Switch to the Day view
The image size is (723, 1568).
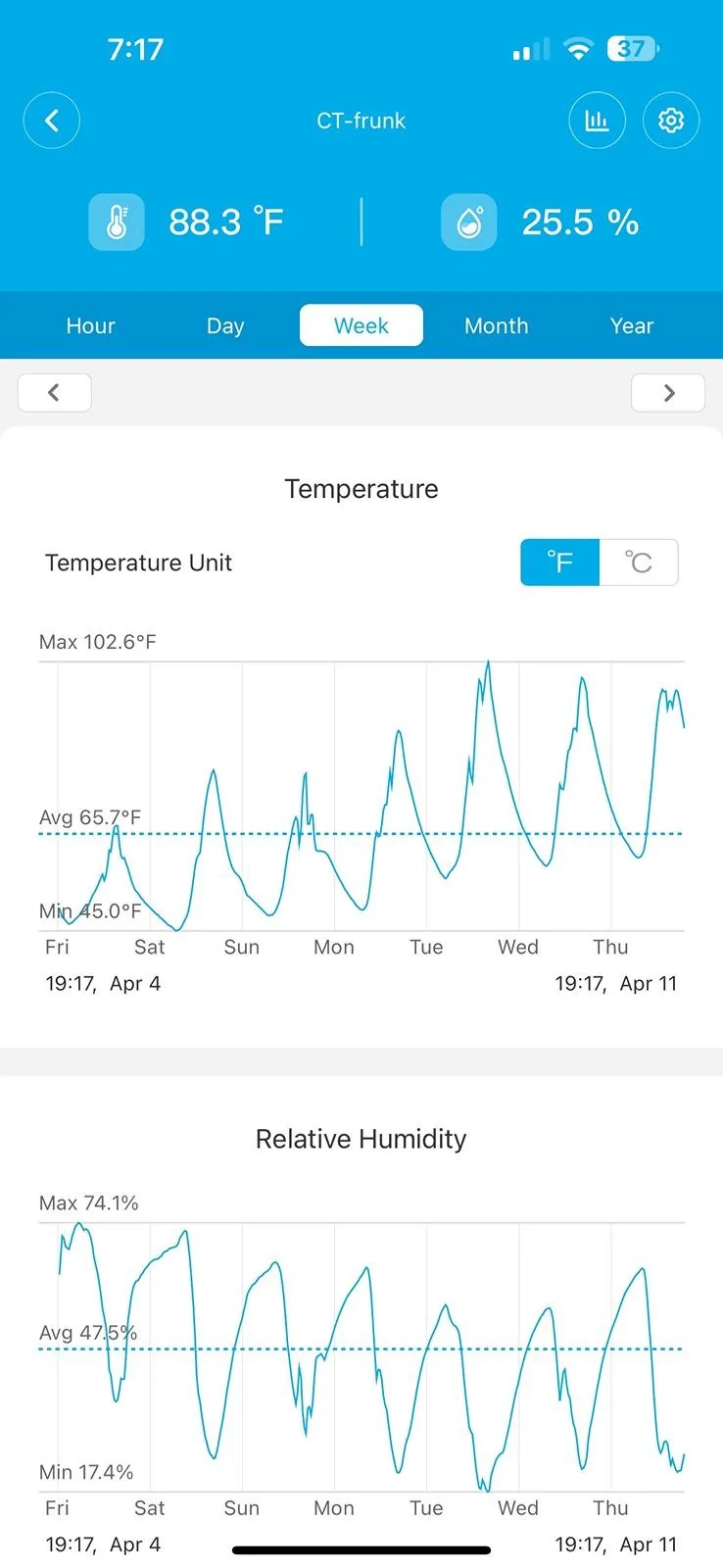(225, 325)
